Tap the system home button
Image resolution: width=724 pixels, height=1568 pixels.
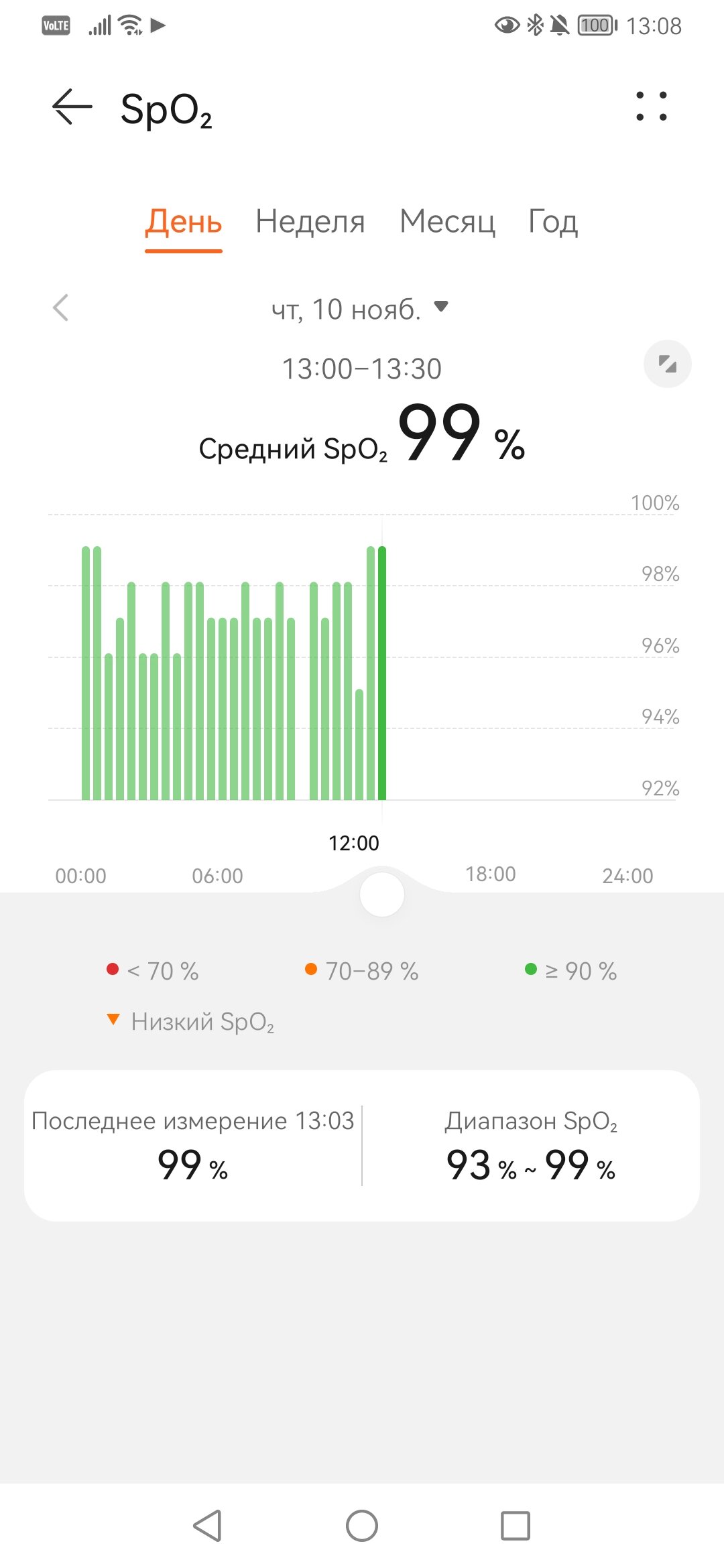(362, 1526)
